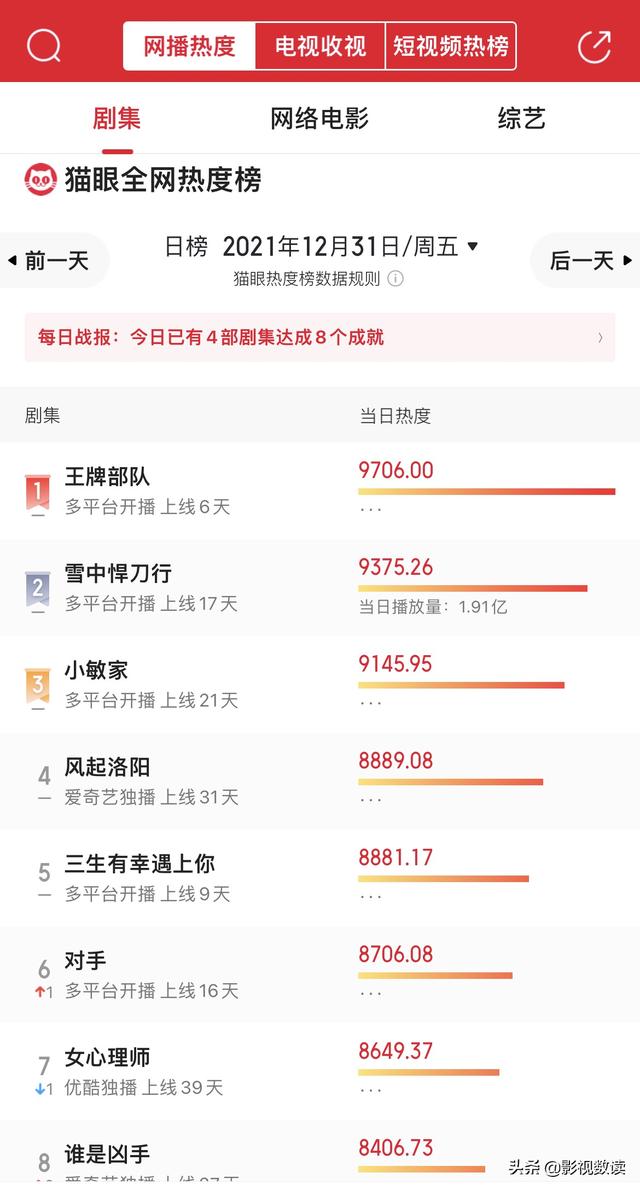This screenshot has height=1190, width=640.
Task: Open the search icon in the header
Action: [43, 46]
